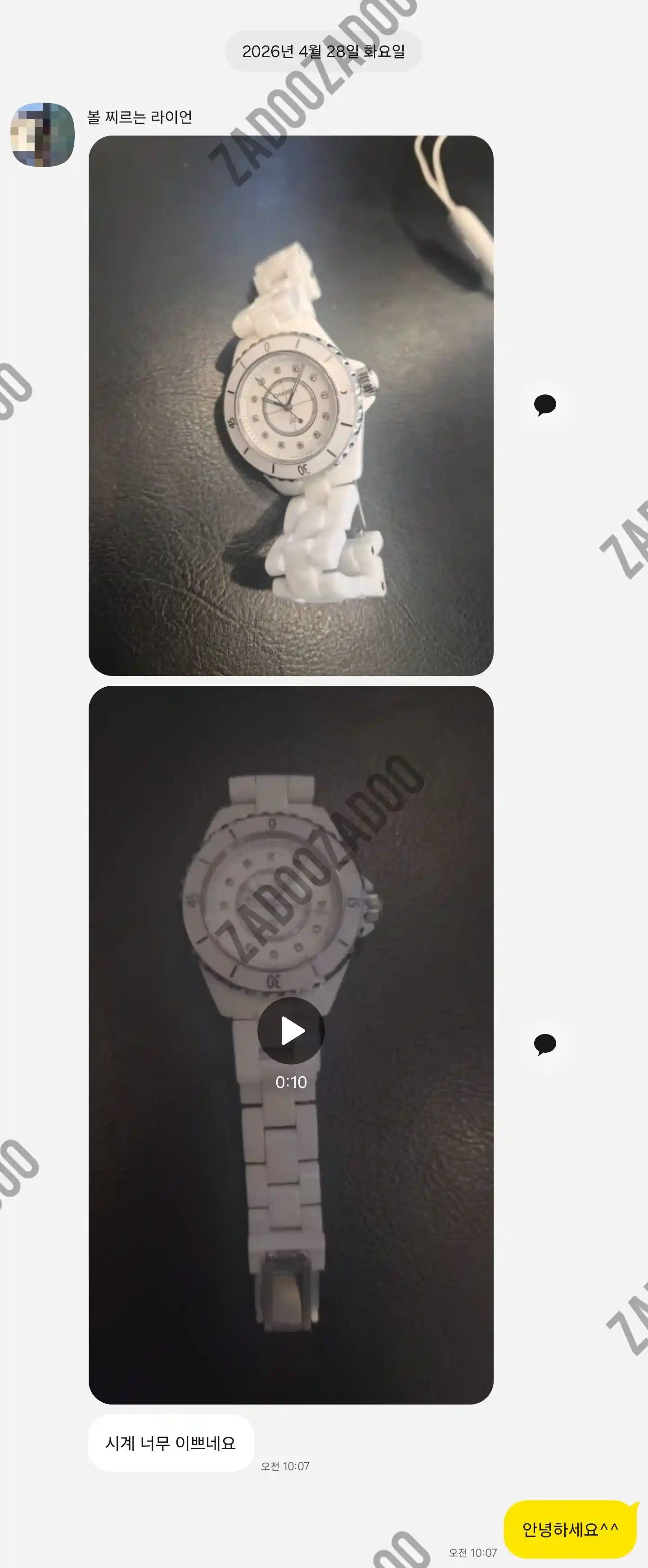This screenshot has width=648, height=1568.
Task: Open the white watch photo
Action: pyautogui.click(x=291, y=405)
